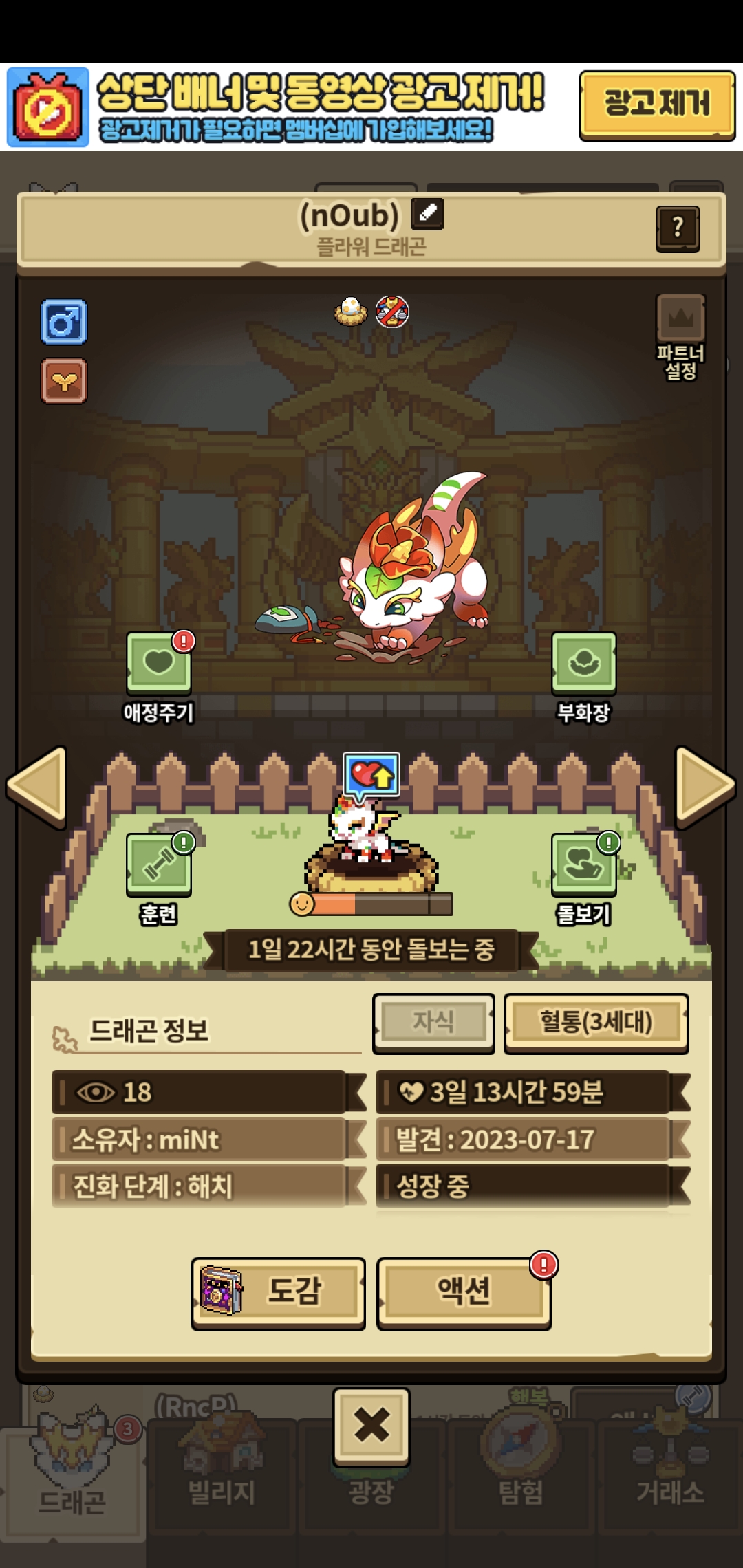Go to next dragon with right arrow
Screen dimensions: 743x1568
click(x=704, y=787)
